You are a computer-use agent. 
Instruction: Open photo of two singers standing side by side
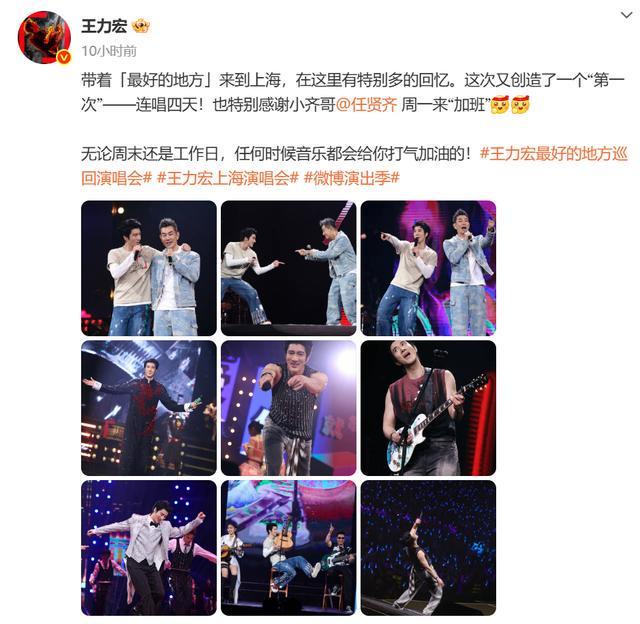(x=148, y=268)
